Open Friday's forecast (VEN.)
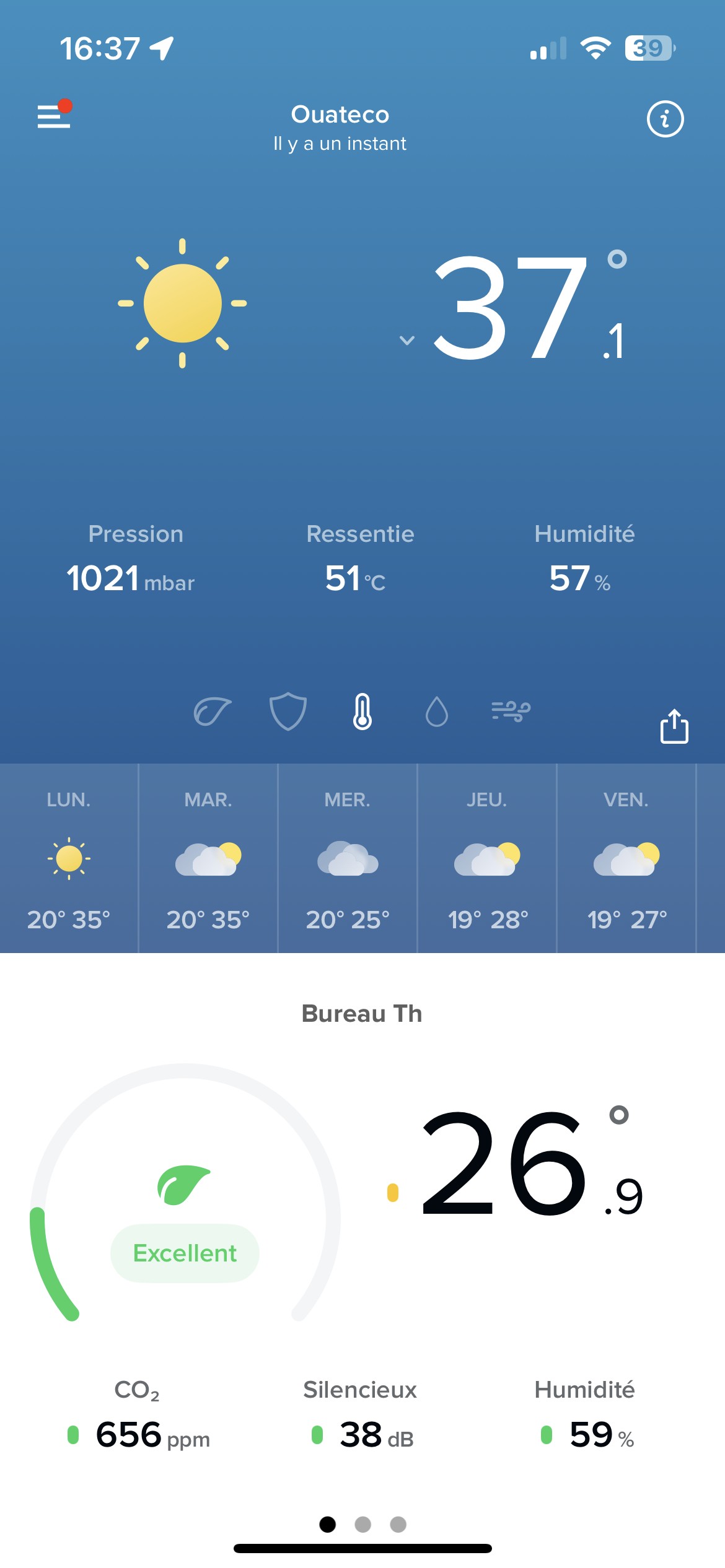The image size is (725, 1568). click(626, 858)
